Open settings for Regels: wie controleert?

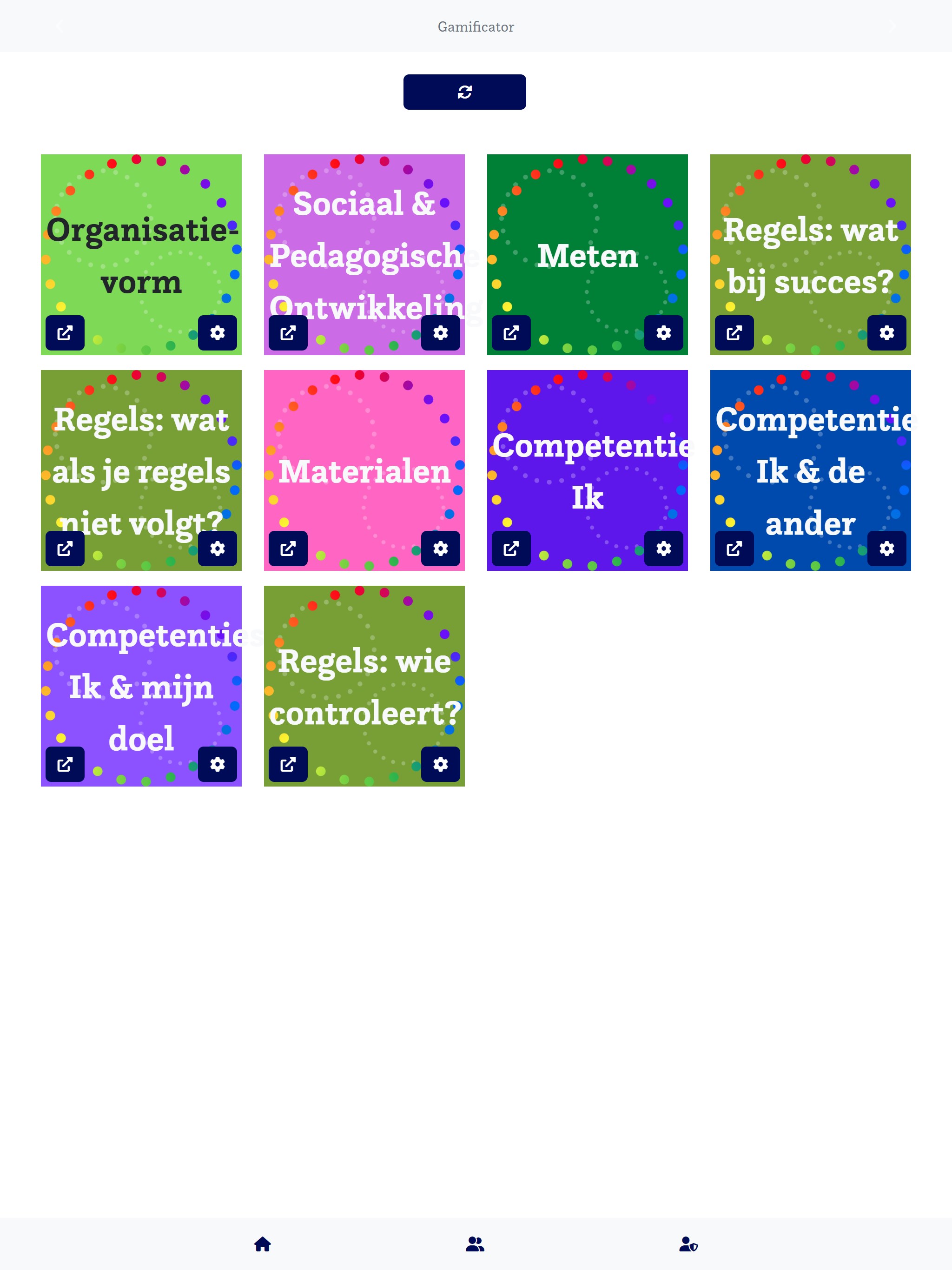[440, 764]
